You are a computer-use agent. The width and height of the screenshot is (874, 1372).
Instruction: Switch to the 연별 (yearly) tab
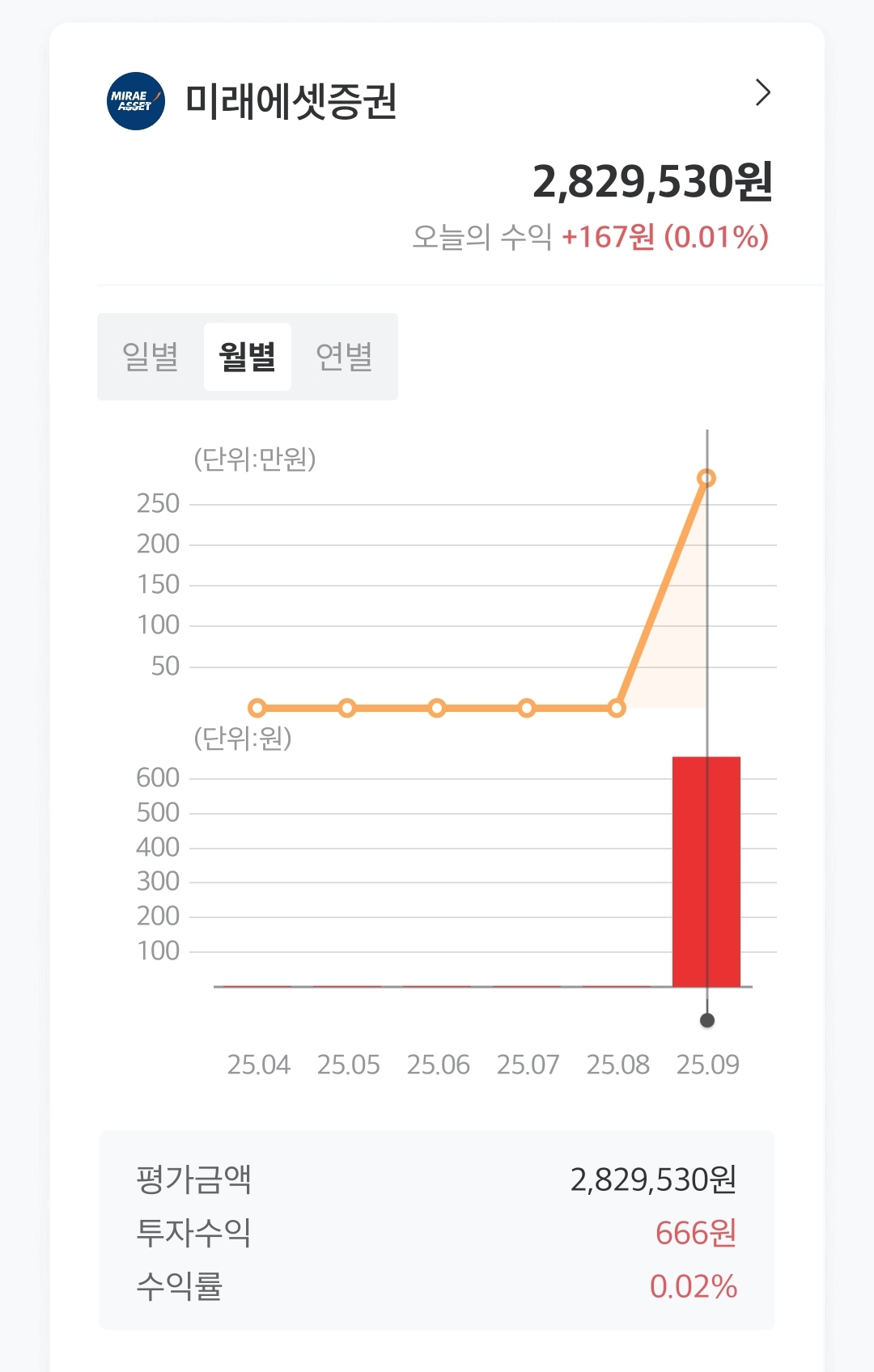tap(346, 357)
